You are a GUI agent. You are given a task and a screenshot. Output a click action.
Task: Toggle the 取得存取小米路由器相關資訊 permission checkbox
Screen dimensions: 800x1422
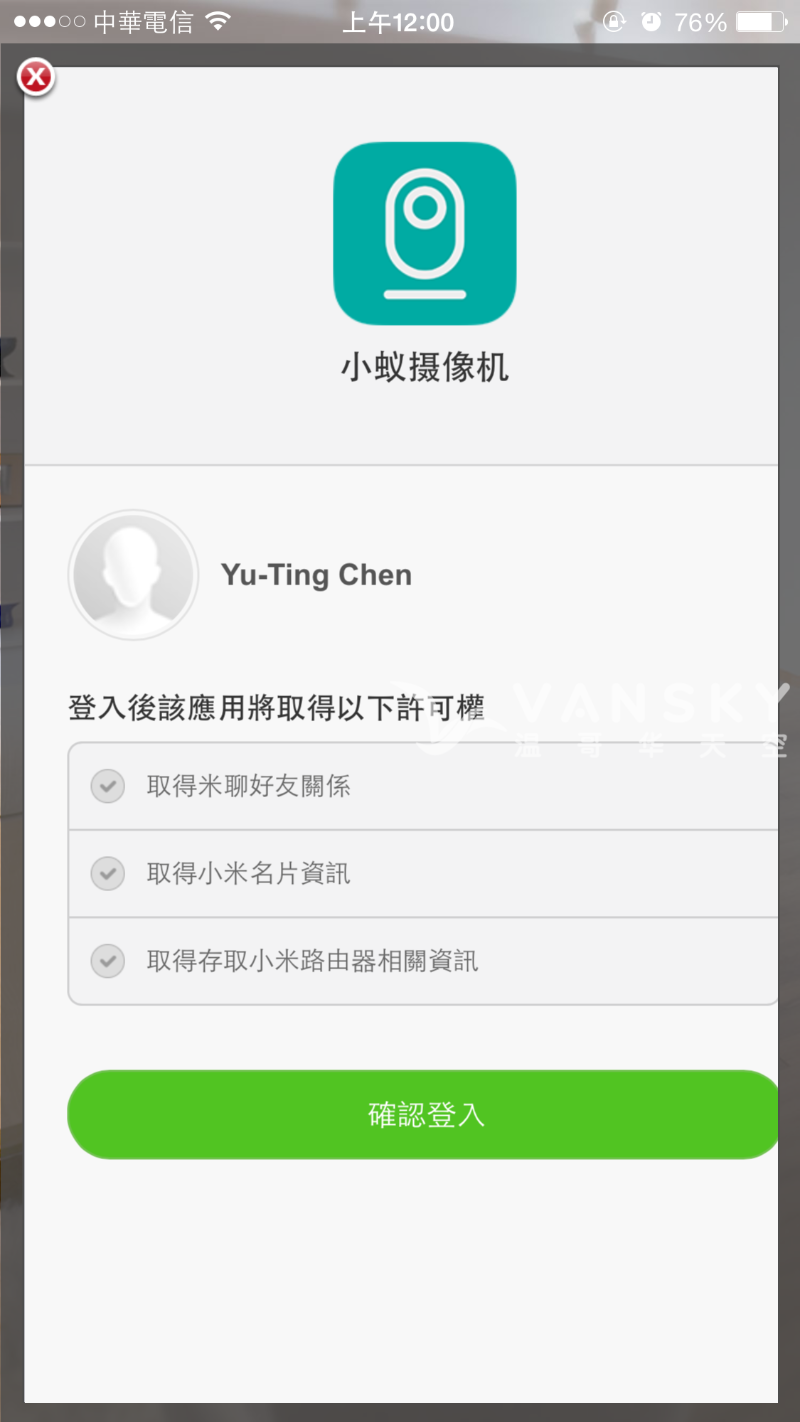point(107,961)
